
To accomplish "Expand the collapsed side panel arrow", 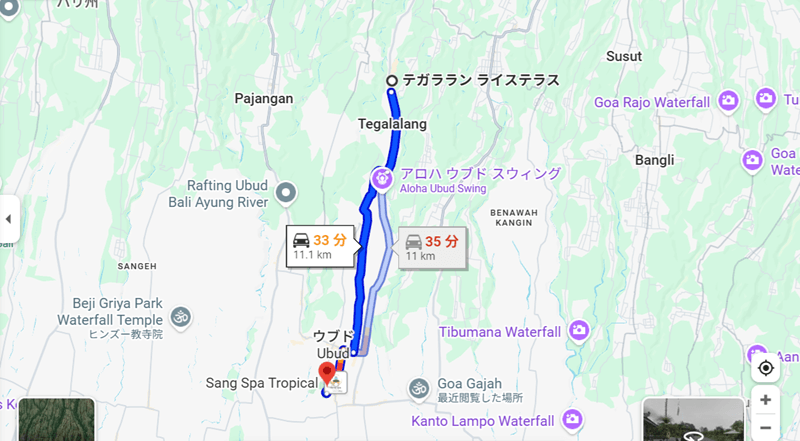I will click(x=8, y=218).
